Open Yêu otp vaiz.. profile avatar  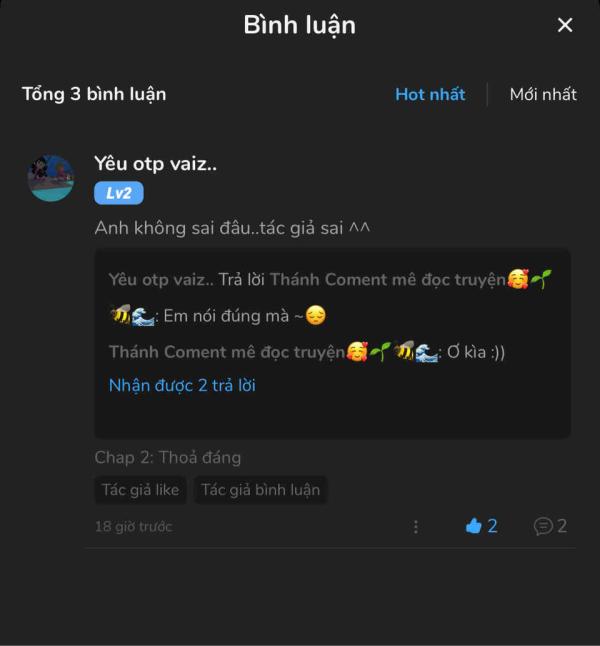pyautogui.click(x=50, y=178)
